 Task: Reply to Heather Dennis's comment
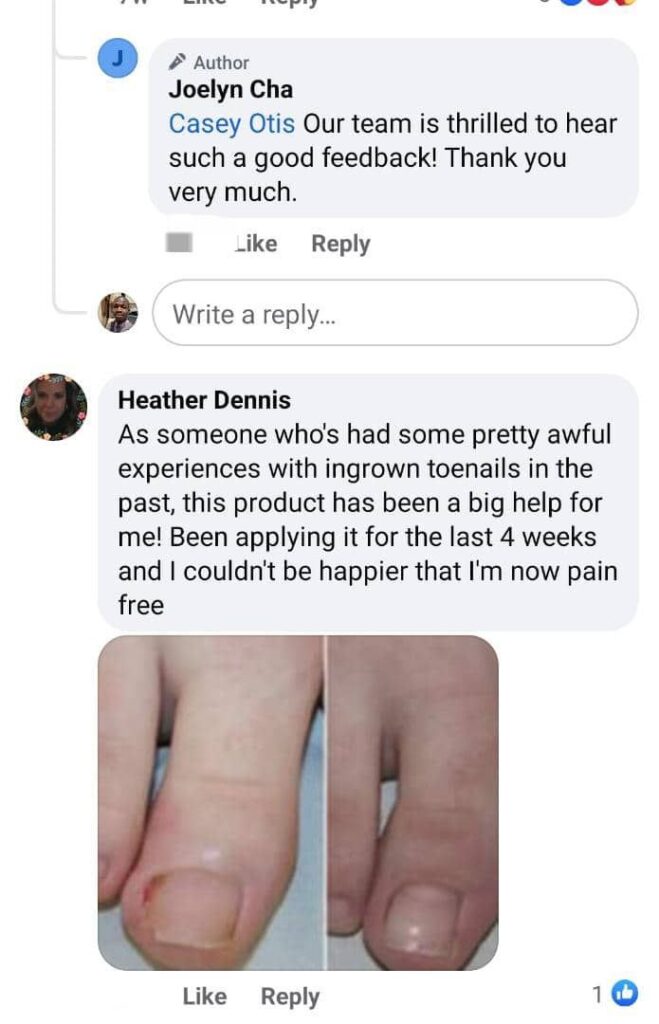(290, 996)
